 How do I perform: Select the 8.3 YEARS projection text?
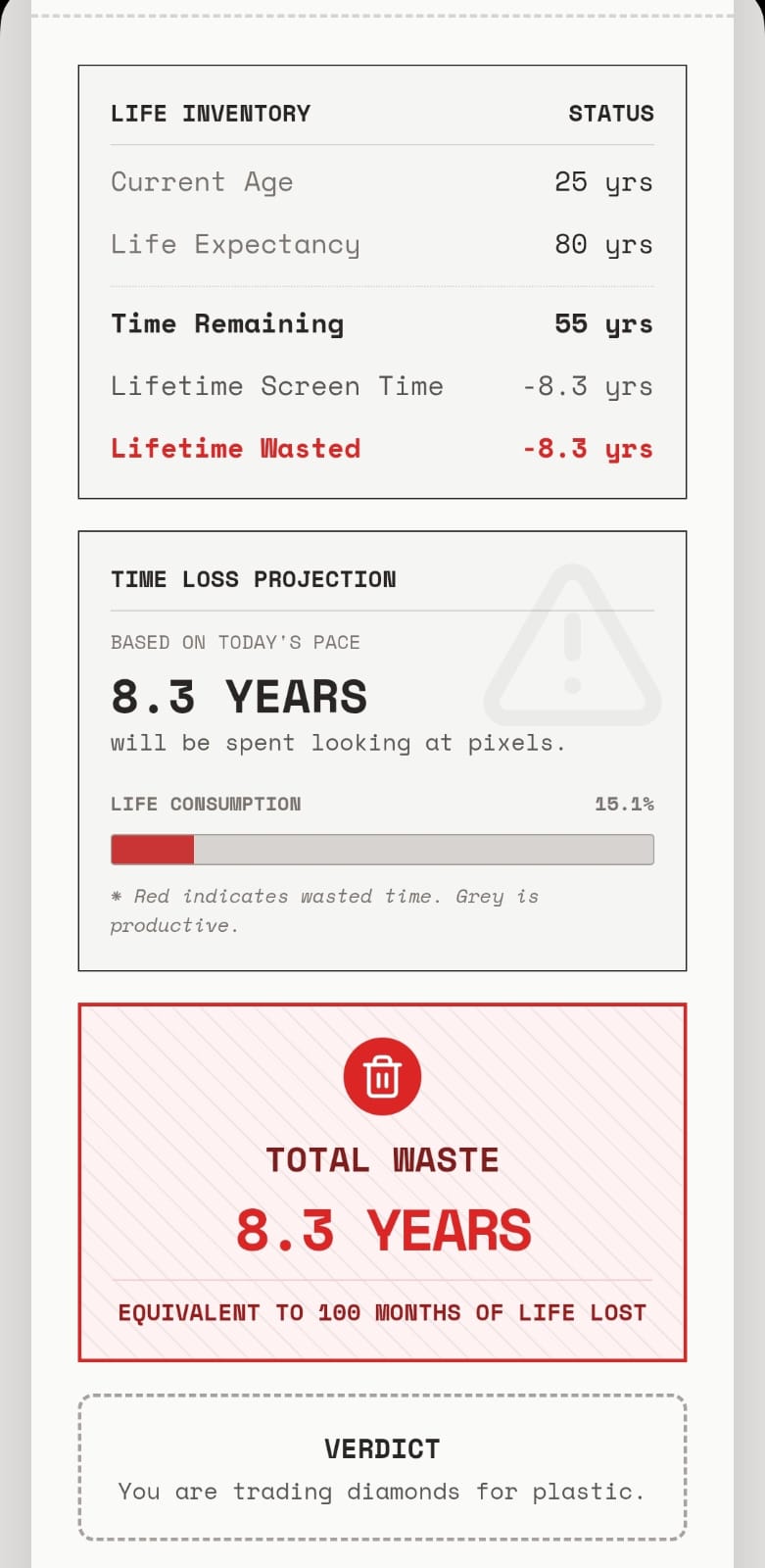[x=239, y=697]
